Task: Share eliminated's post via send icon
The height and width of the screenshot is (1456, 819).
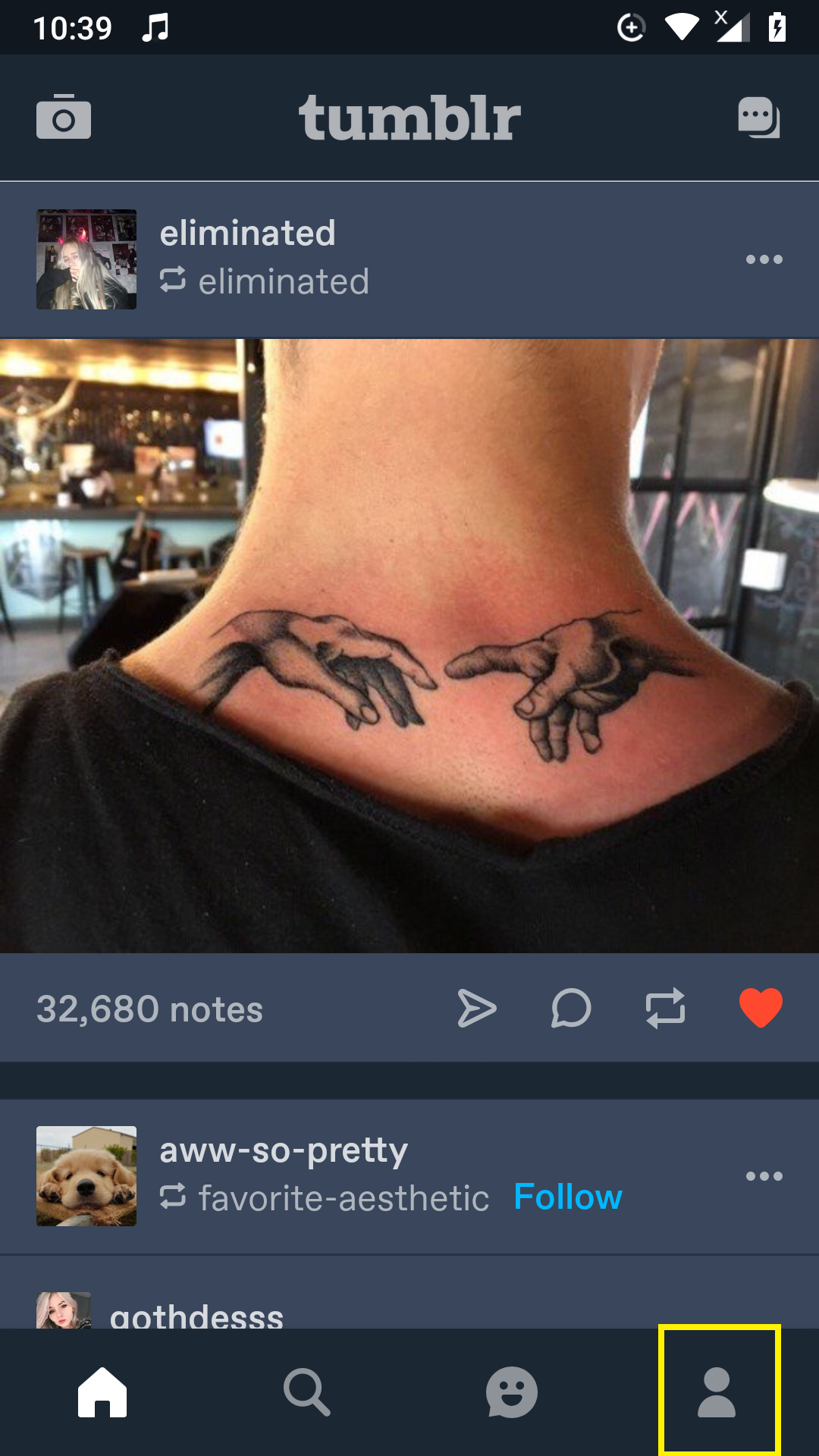Action: click(x=477, y=1009)
